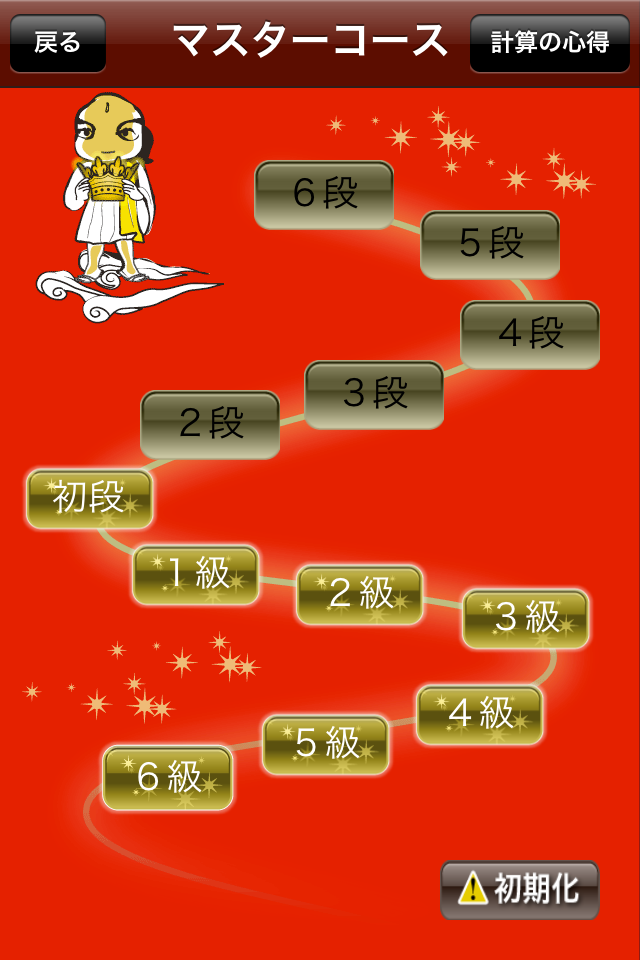Open the 4級 level
Screen dimensions: 640x960
coord(480,714)
